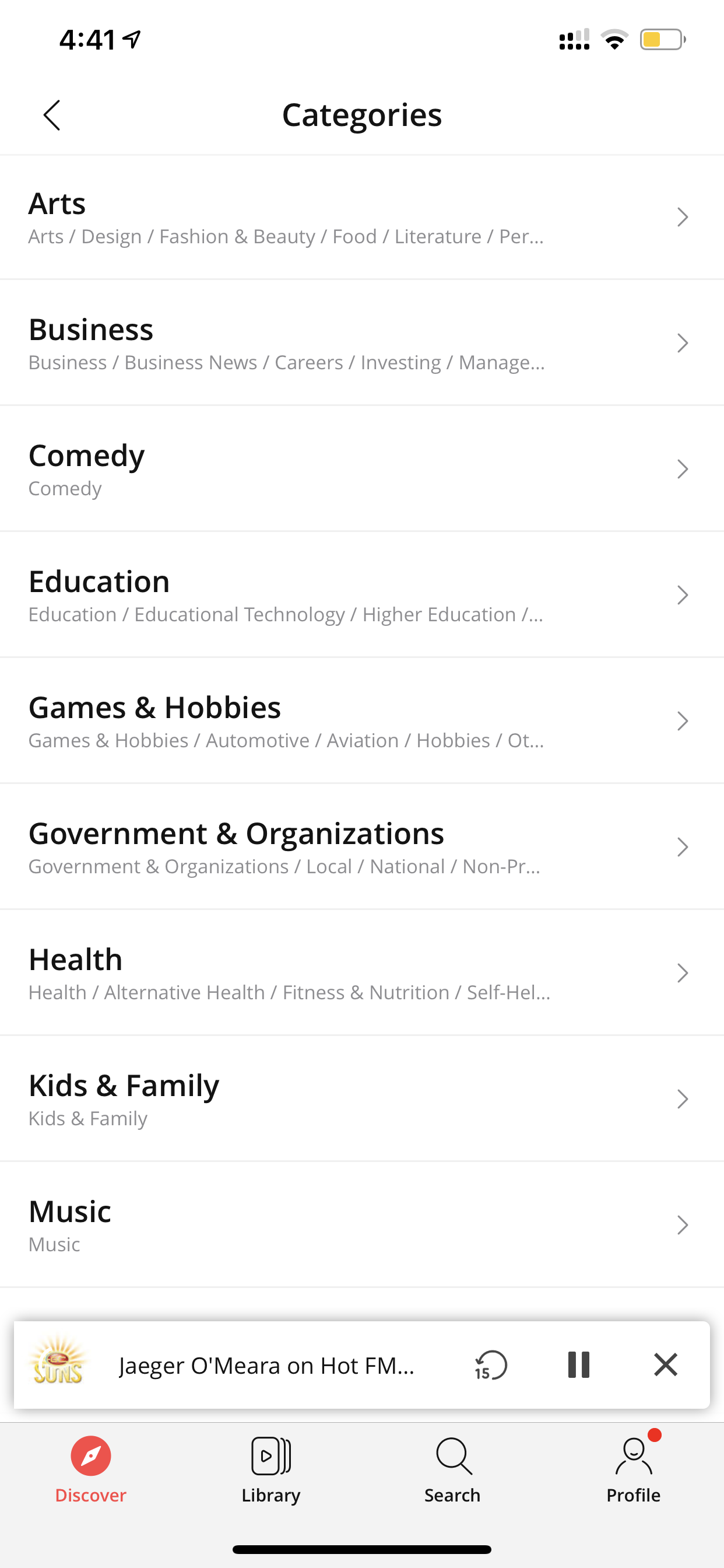Go back from the Categories page
Viewport: 724px width, 1568px height.
pyautogui.click(x=52, y=115)
